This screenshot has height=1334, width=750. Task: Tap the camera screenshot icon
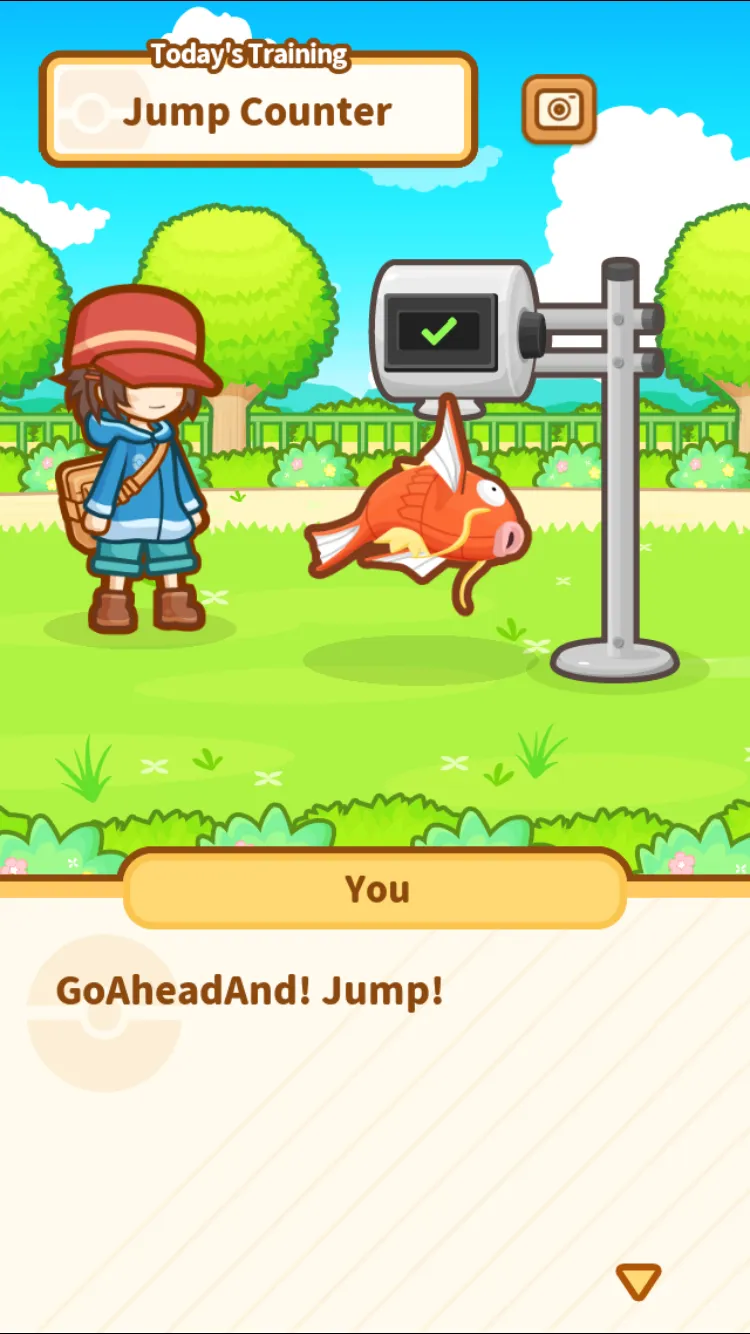[x=559, y=109]
